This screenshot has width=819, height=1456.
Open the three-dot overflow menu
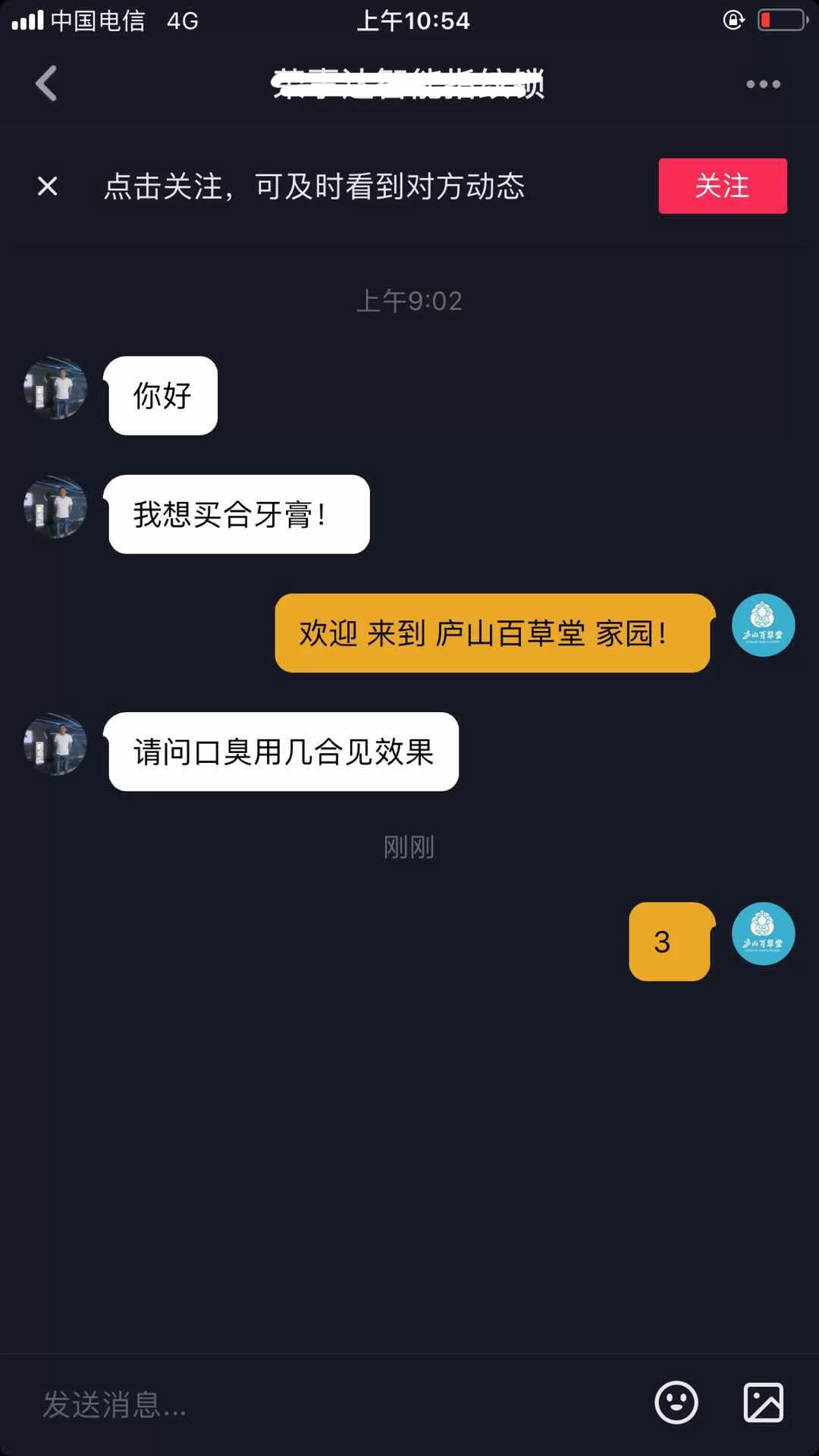pos(763,84)
